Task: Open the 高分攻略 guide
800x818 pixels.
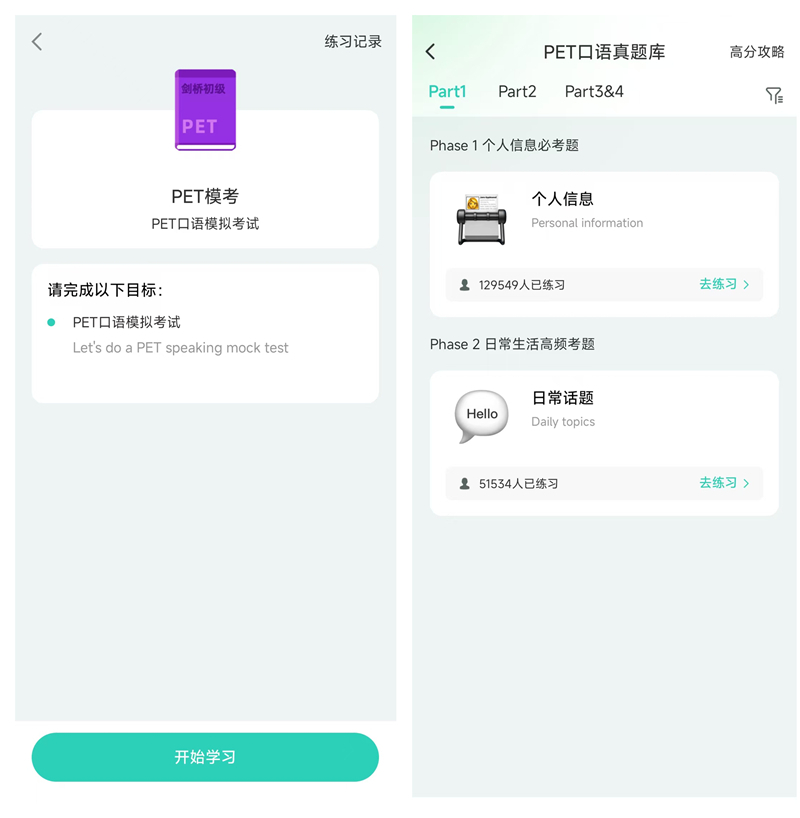Action: 757,52
